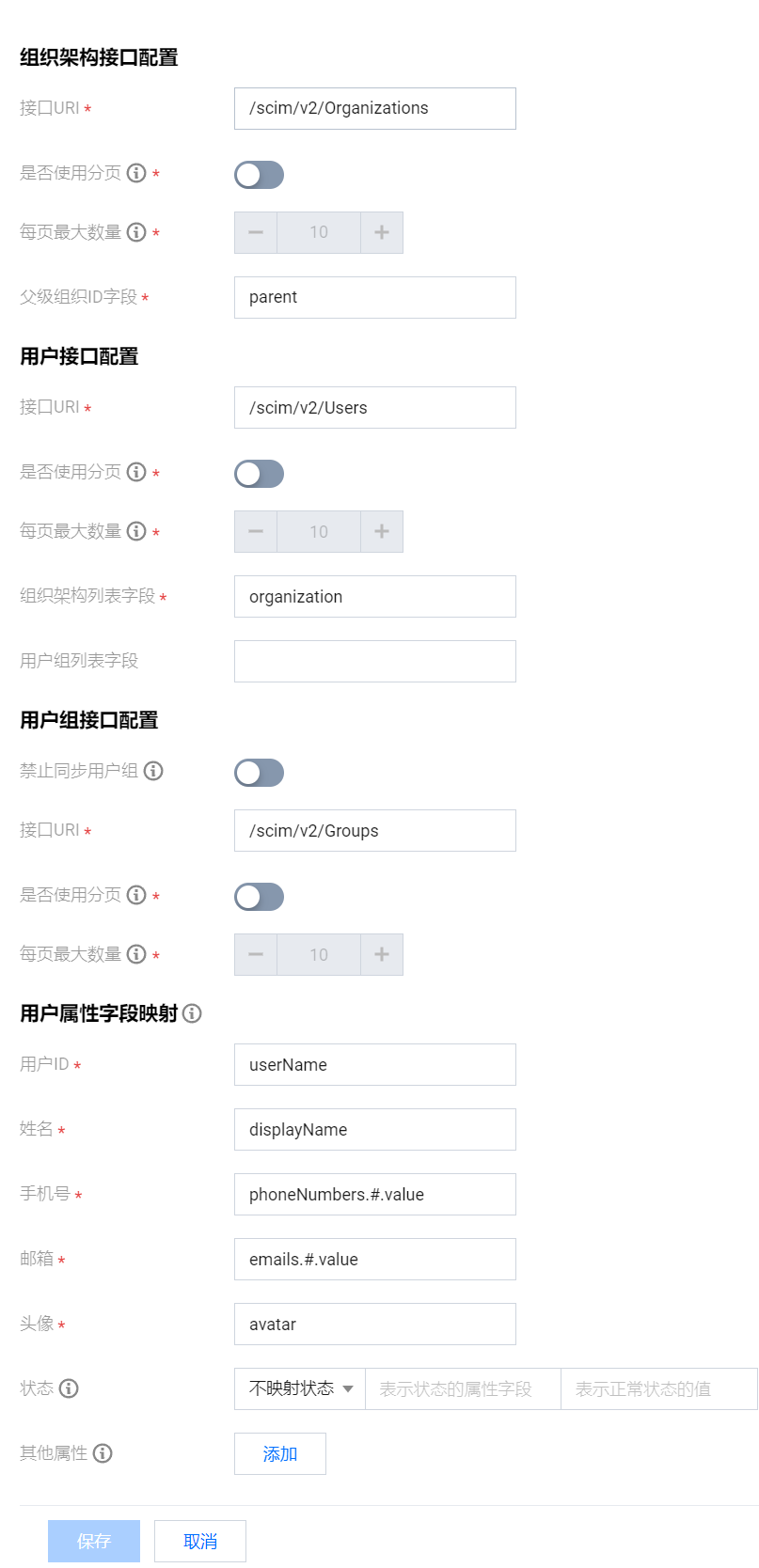Edit the /scim/v2/Groups URI field
Viewport: 759px width, 1568px height.
click(x=374, y=831)
